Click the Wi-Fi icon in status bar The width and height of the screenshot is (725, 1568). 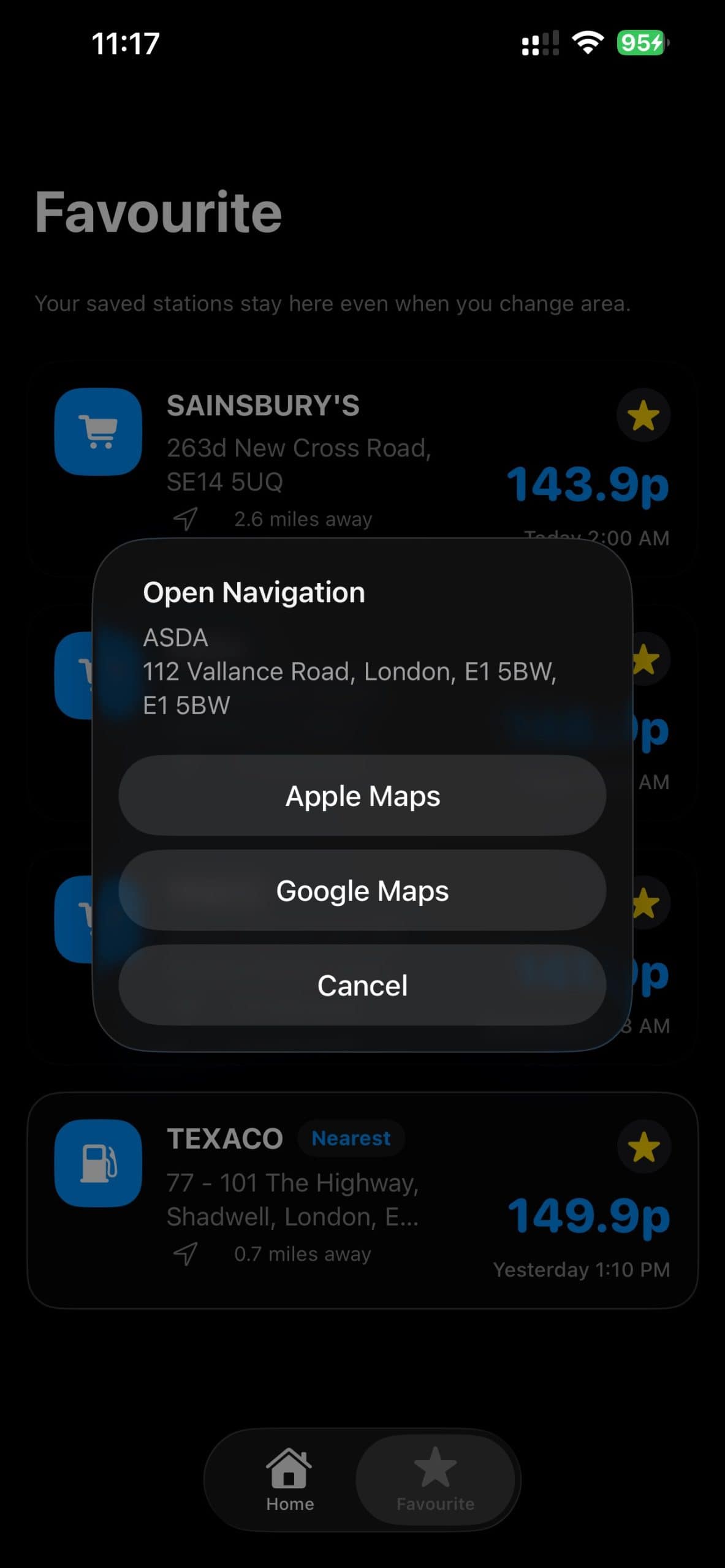[588, 43]
